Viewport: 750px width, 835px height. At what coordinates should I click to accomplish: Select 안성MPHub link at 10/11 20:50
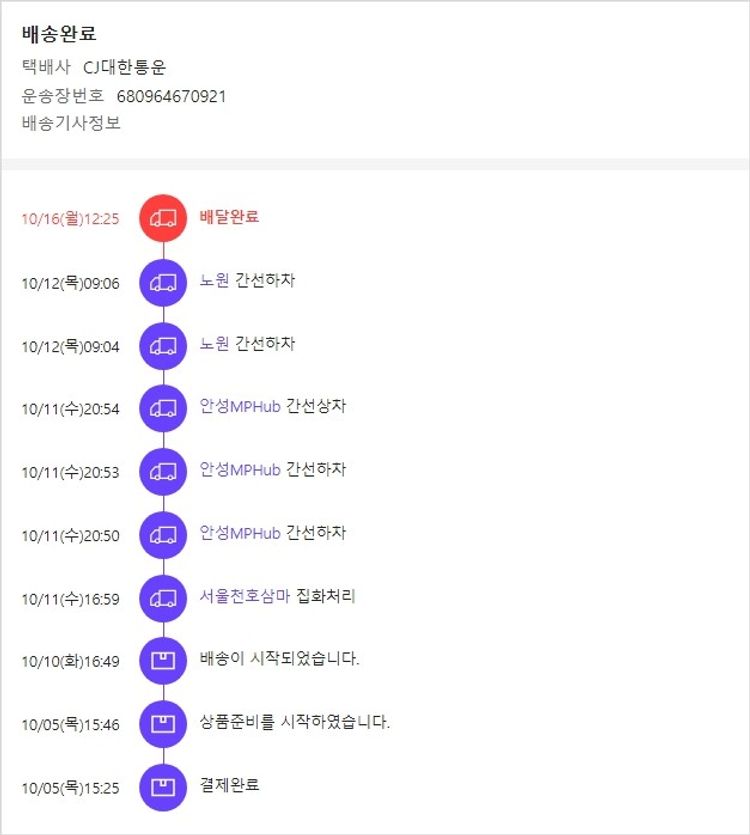pyautogui.click(x=240, y=533)
